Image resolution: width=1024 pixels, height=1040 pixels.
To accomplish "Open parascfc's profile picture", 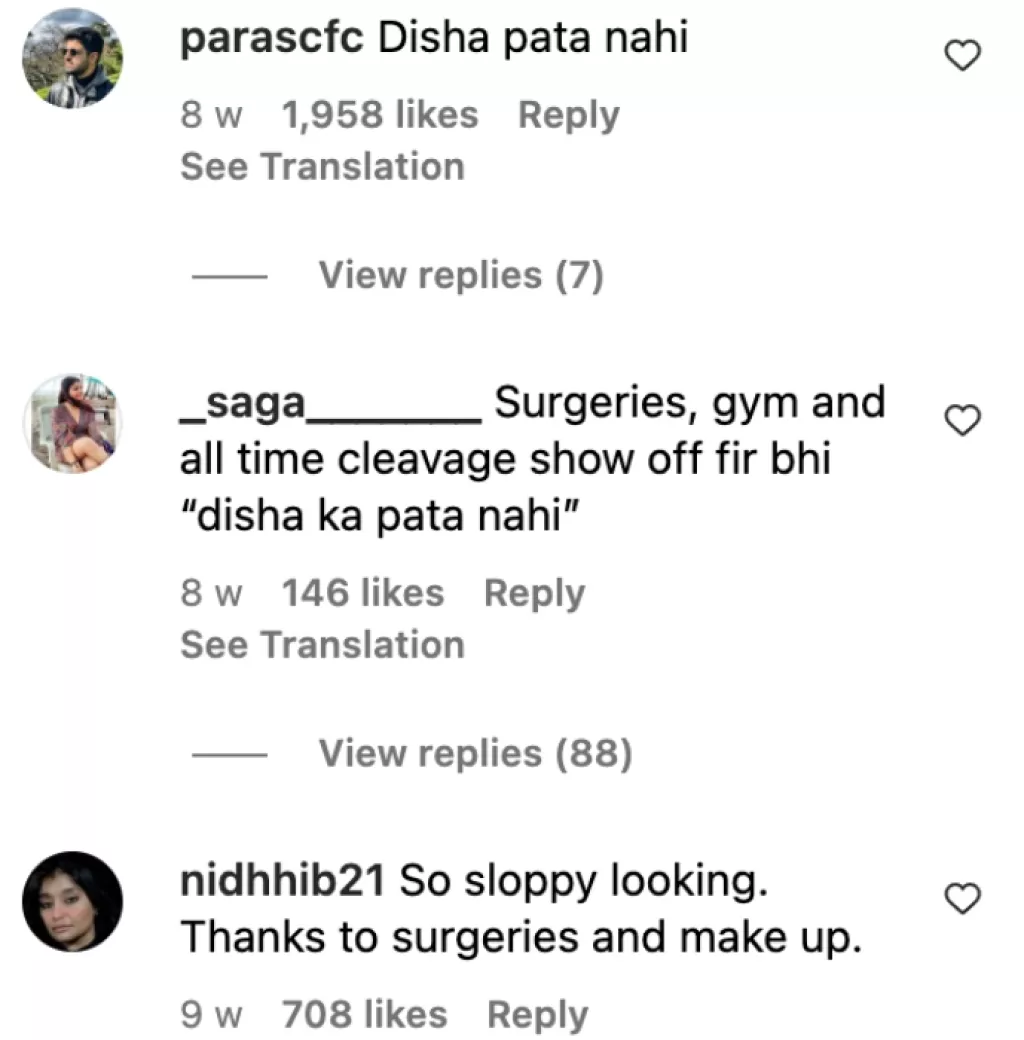I will (72, 59).
